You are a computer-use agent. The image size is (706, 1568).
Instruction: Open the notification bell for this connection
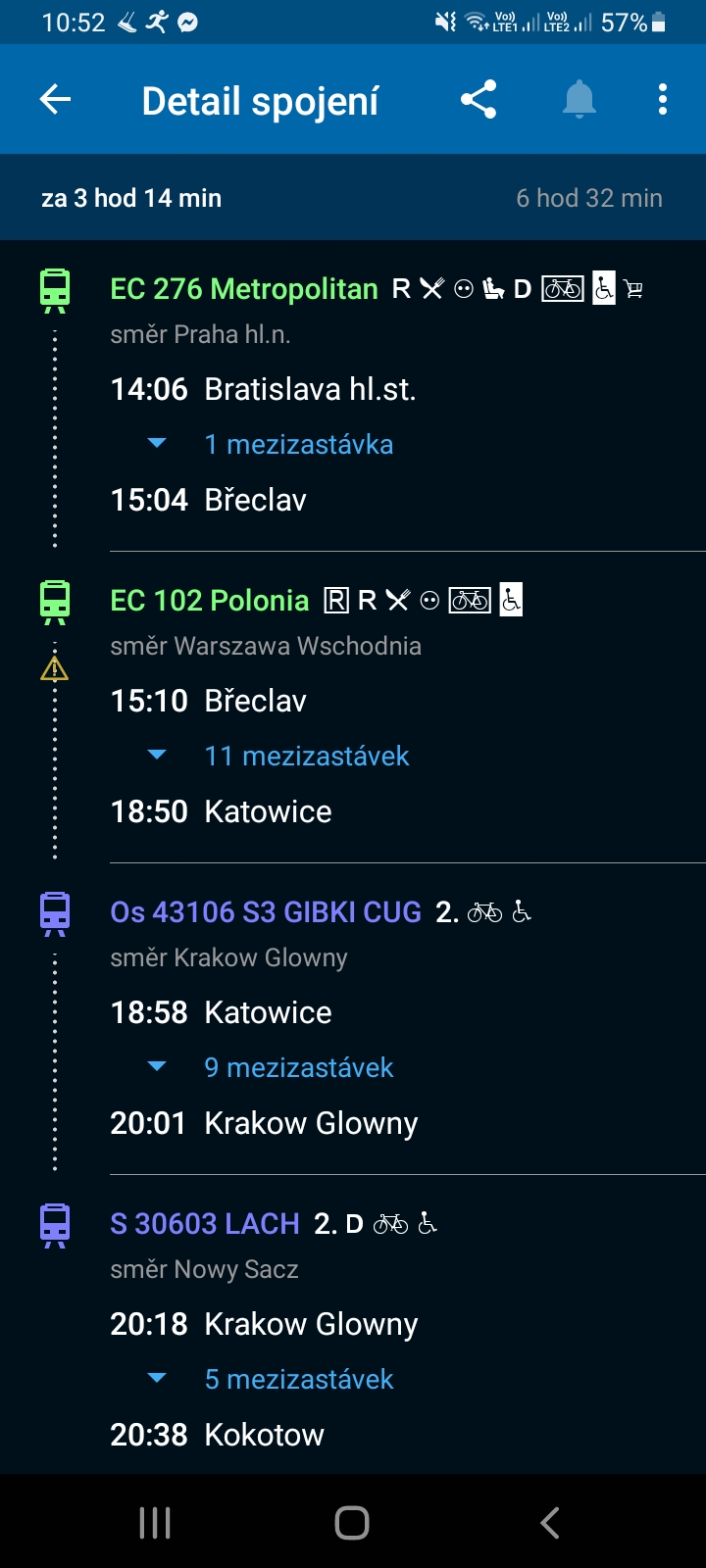click(579, 99)
